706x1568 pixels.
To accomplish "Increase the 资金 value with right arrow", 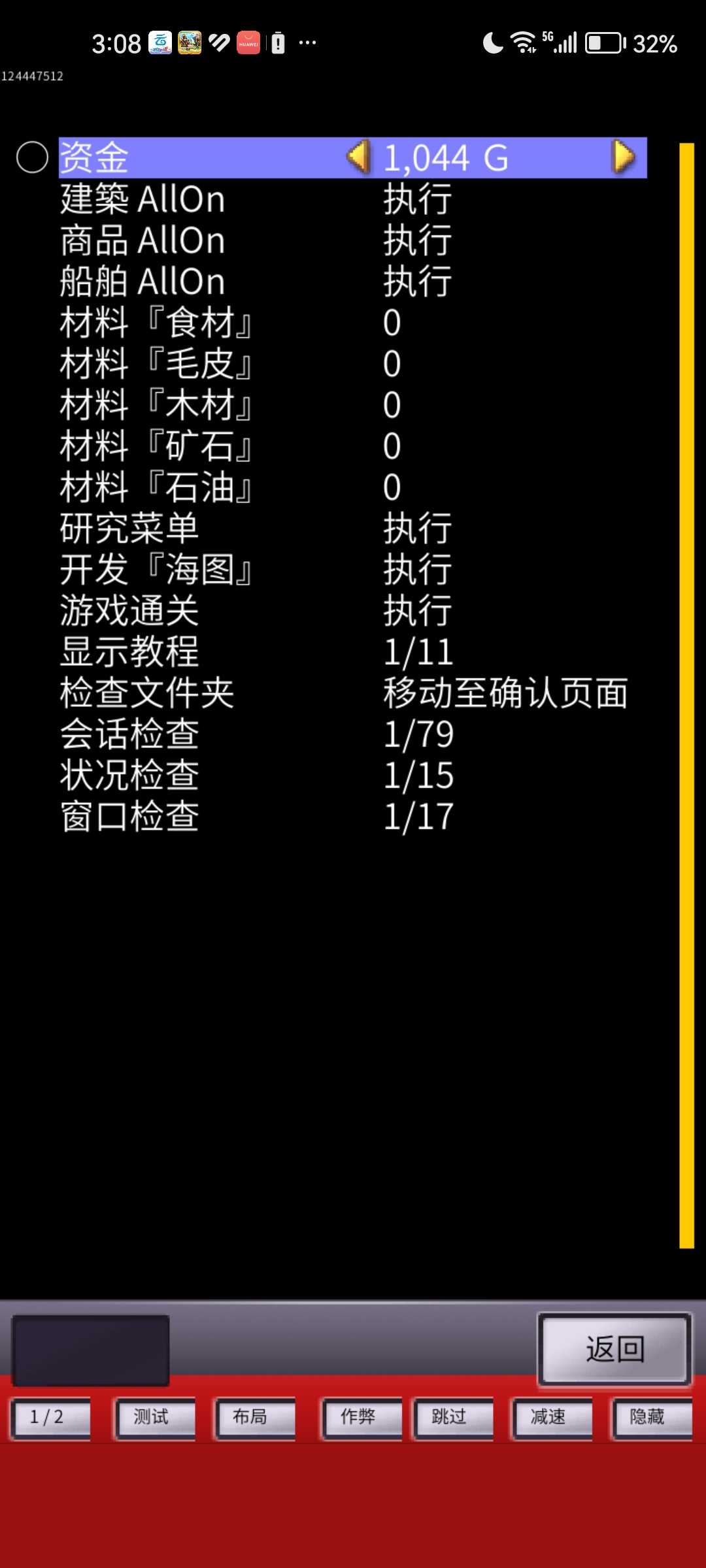I will pos(623,157).
